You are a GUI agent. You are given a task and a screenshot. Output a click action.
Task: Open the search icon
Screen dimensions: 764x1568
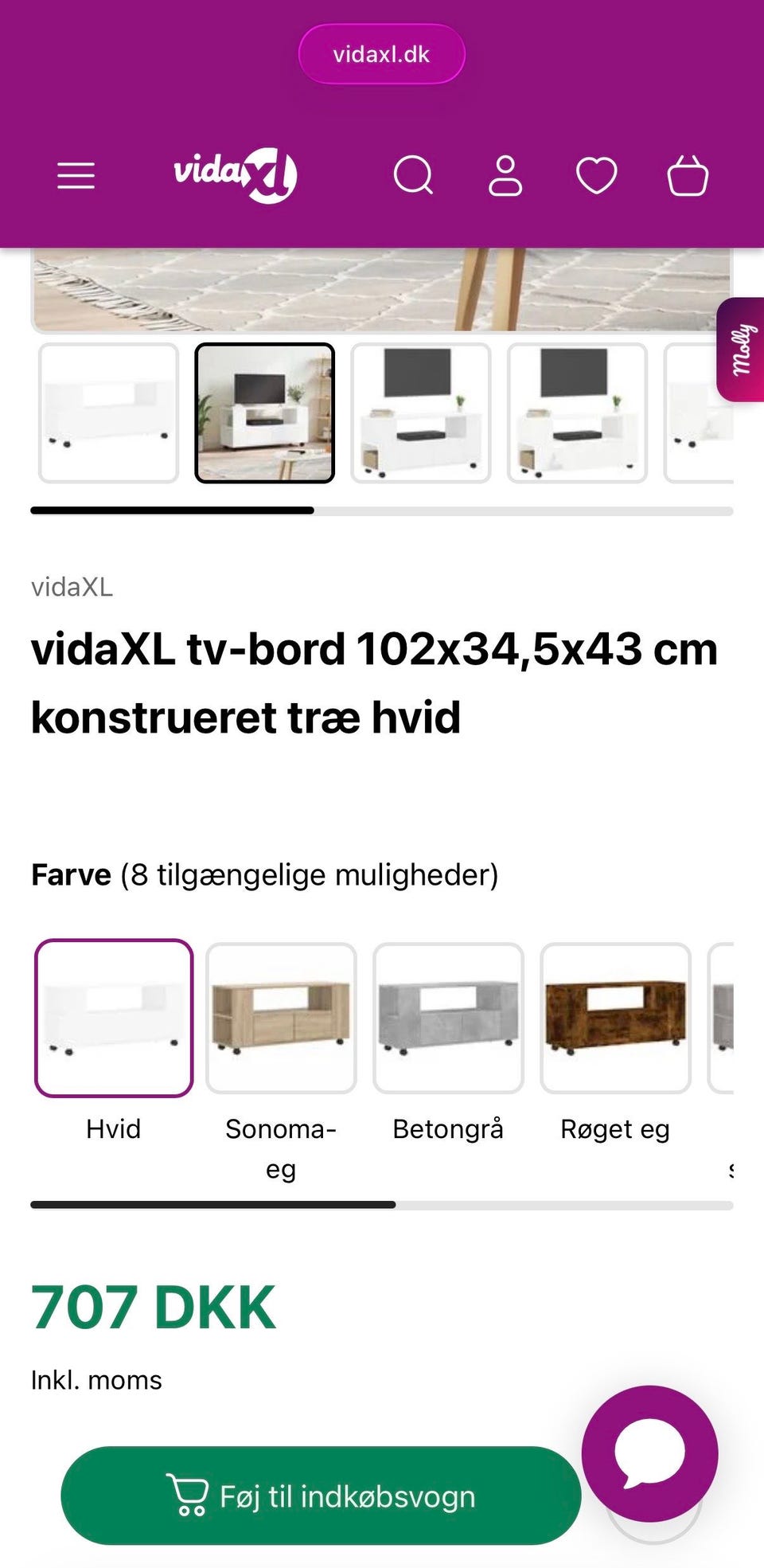tap(415, 175)
